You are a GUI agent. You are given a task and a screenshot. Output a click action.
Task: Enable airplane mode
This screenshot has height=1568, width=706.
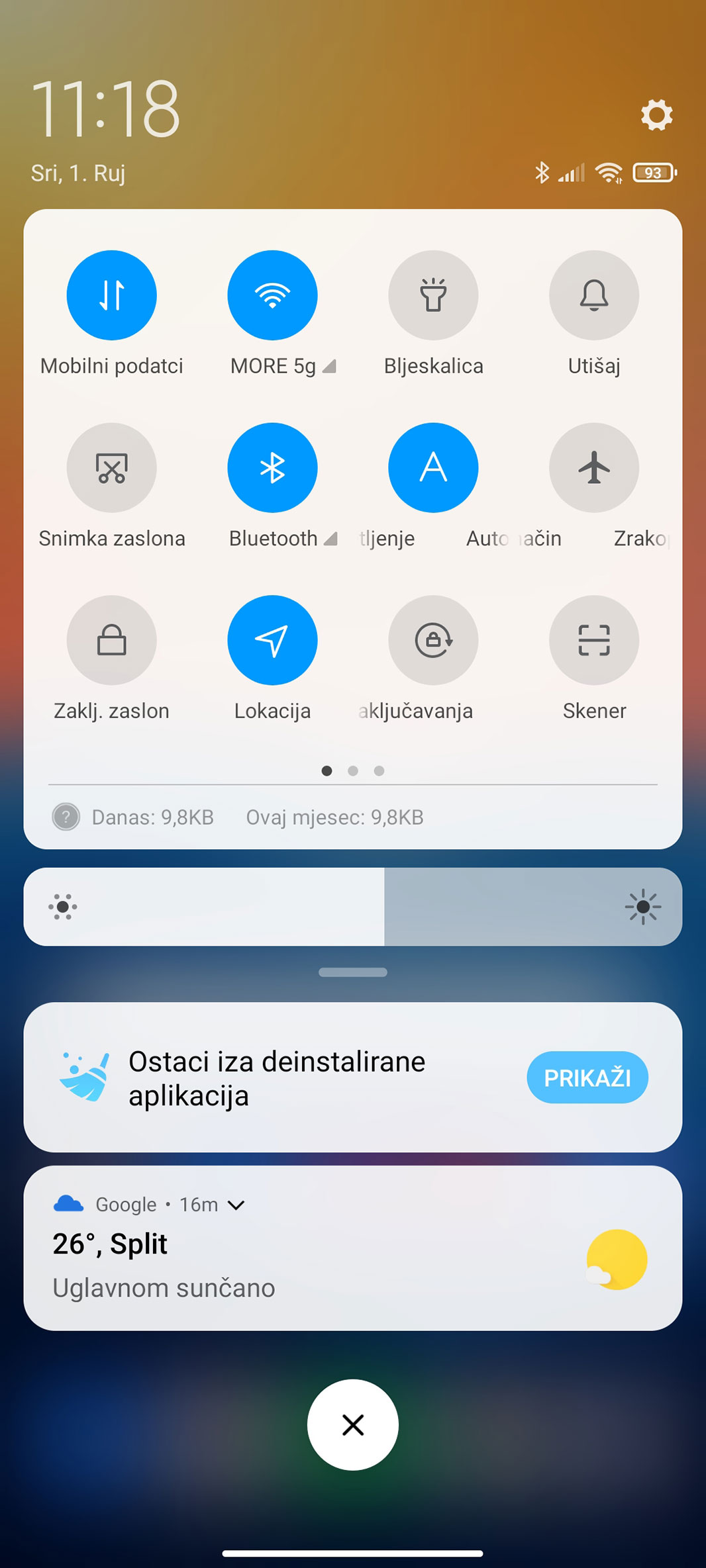594,468
